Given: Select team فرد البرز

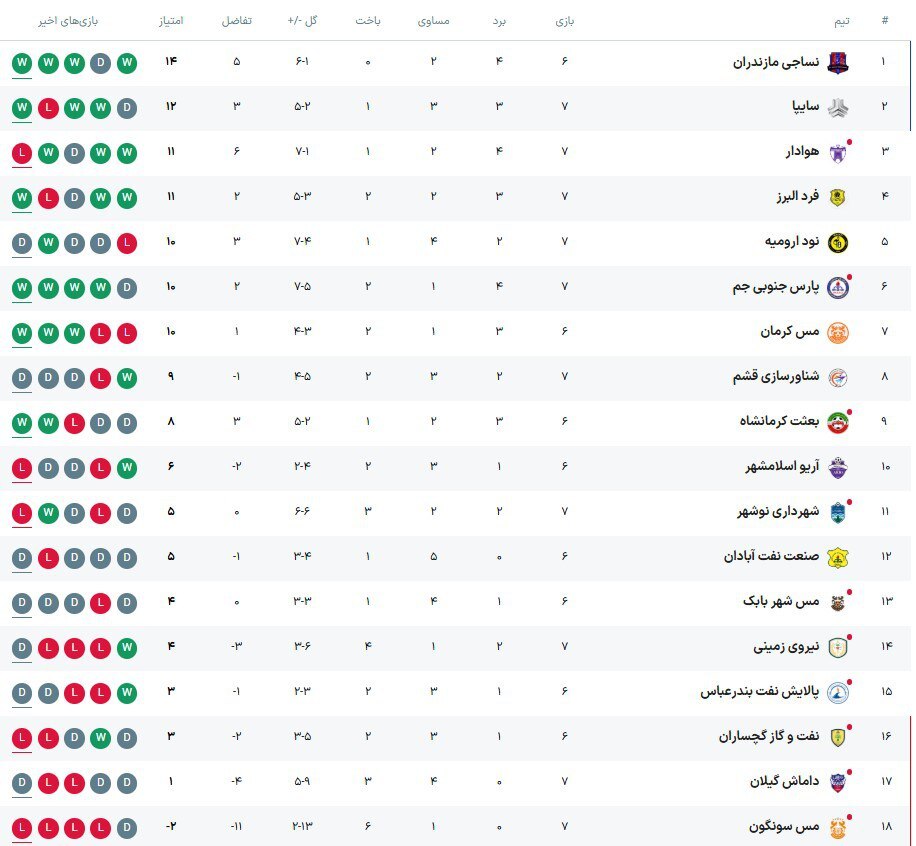Looking at the screenshot, I should point(796,197).
